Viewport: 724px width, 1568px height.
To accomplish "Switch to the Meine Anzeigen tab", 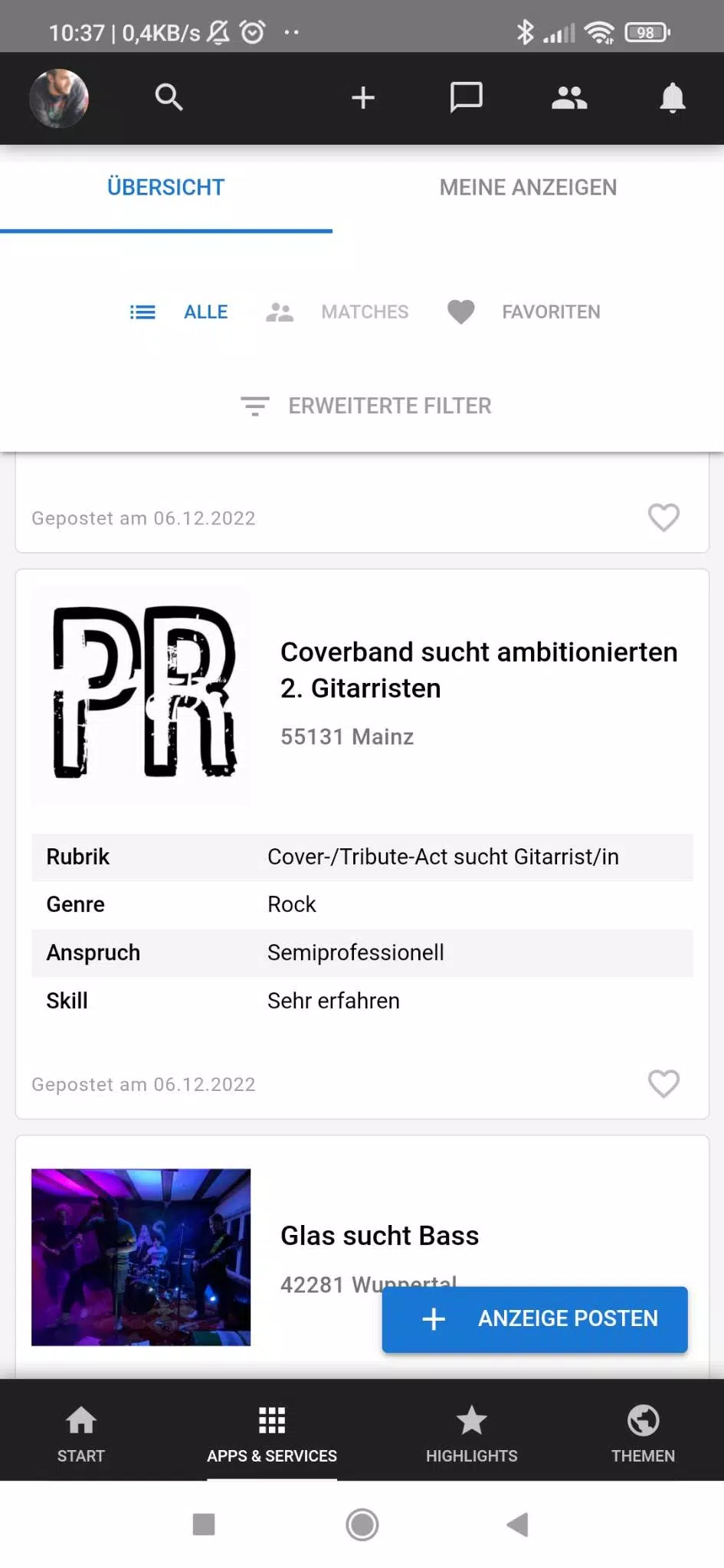I will (x=528, y=188).
